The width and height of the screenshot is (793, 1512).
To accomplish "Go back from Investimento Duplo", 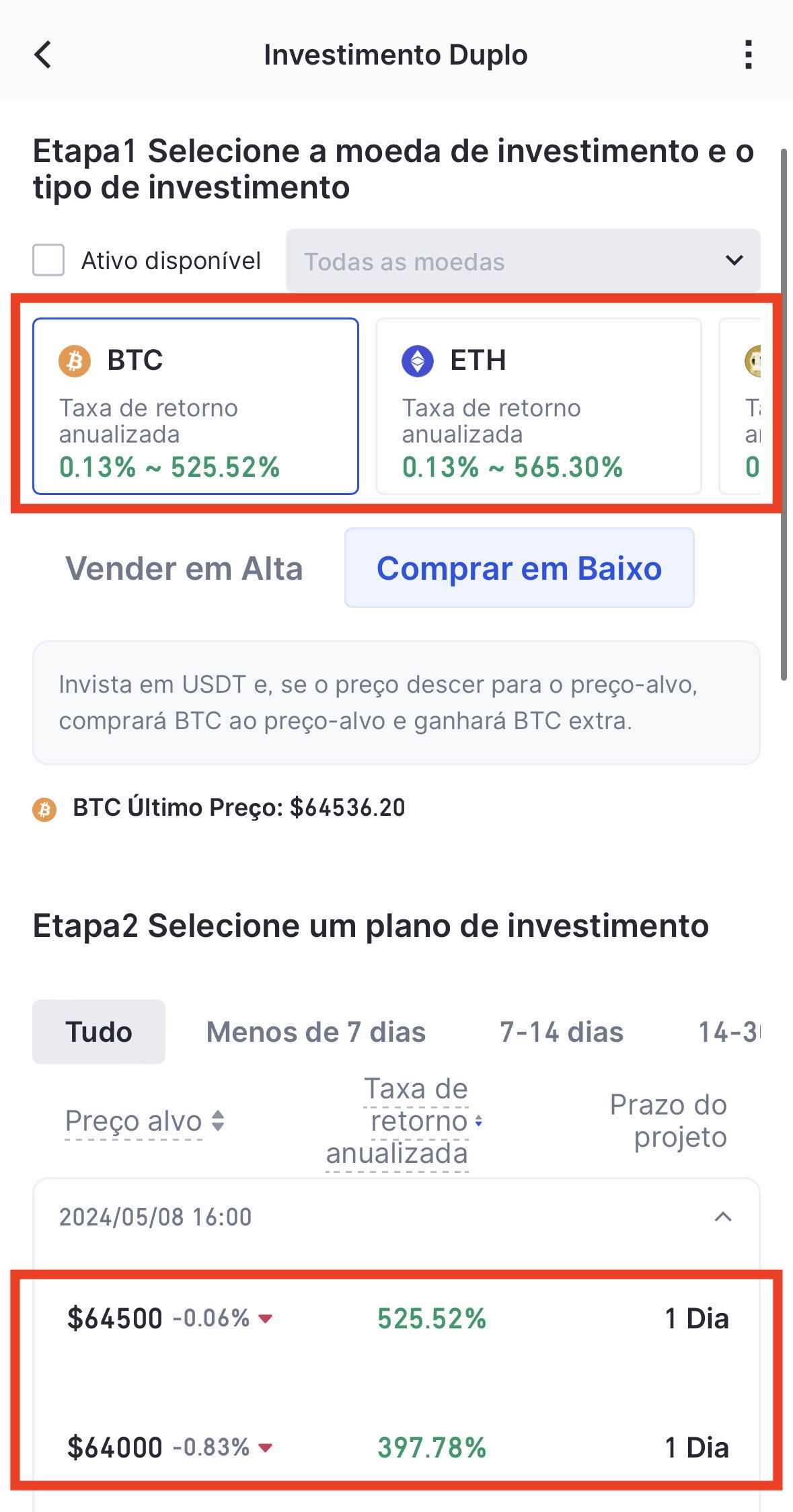I will 43,55.
